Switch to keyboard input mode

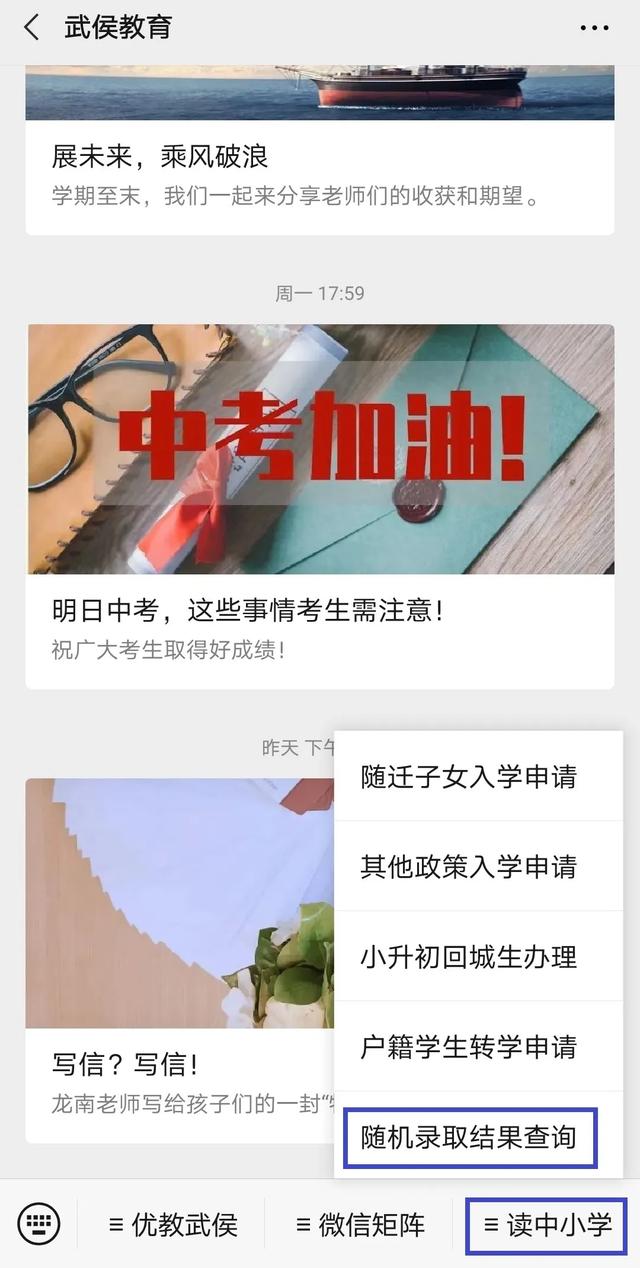(39, 1224)
